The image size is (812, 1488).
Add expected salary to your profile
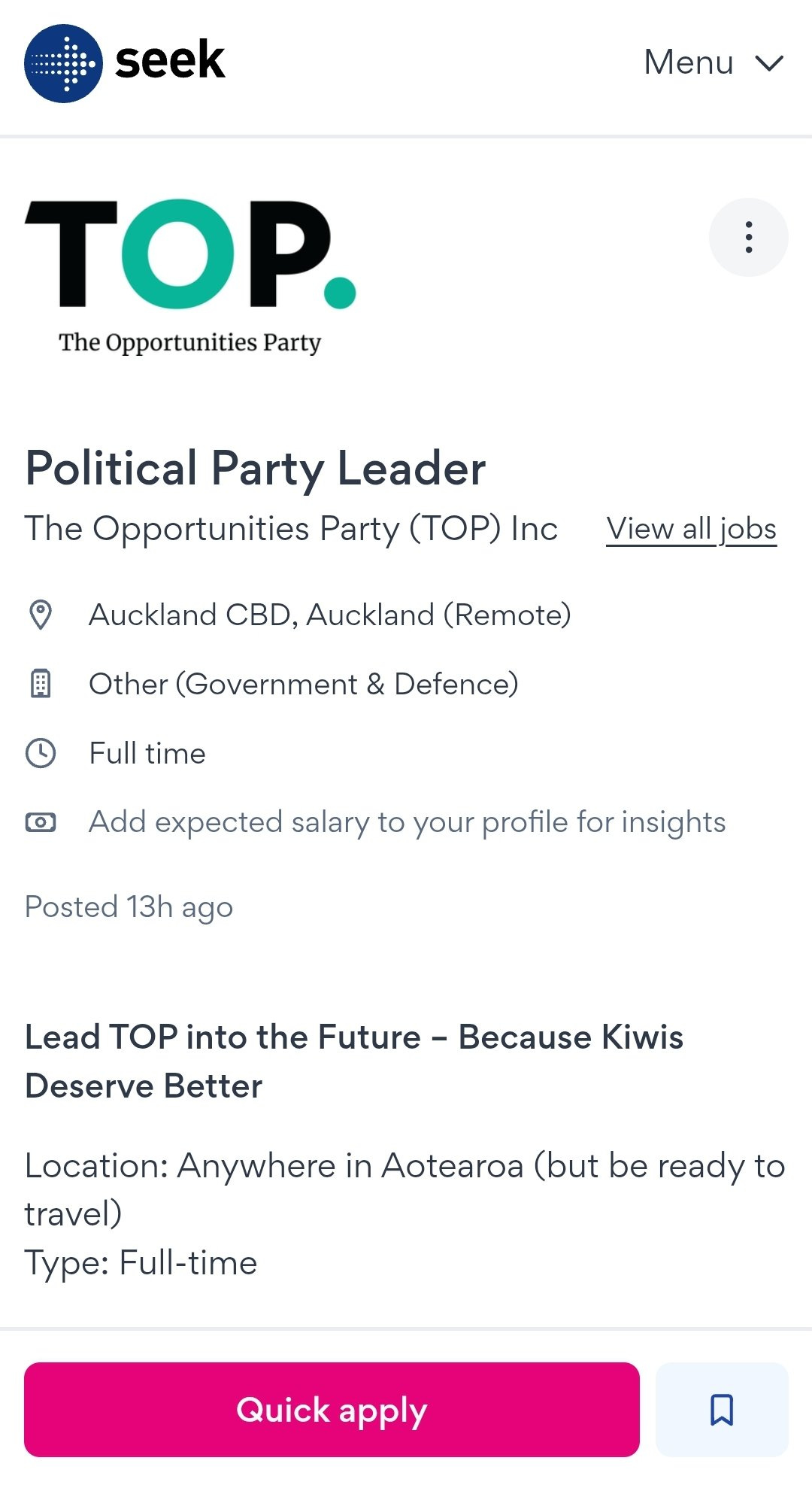(407, 822)
